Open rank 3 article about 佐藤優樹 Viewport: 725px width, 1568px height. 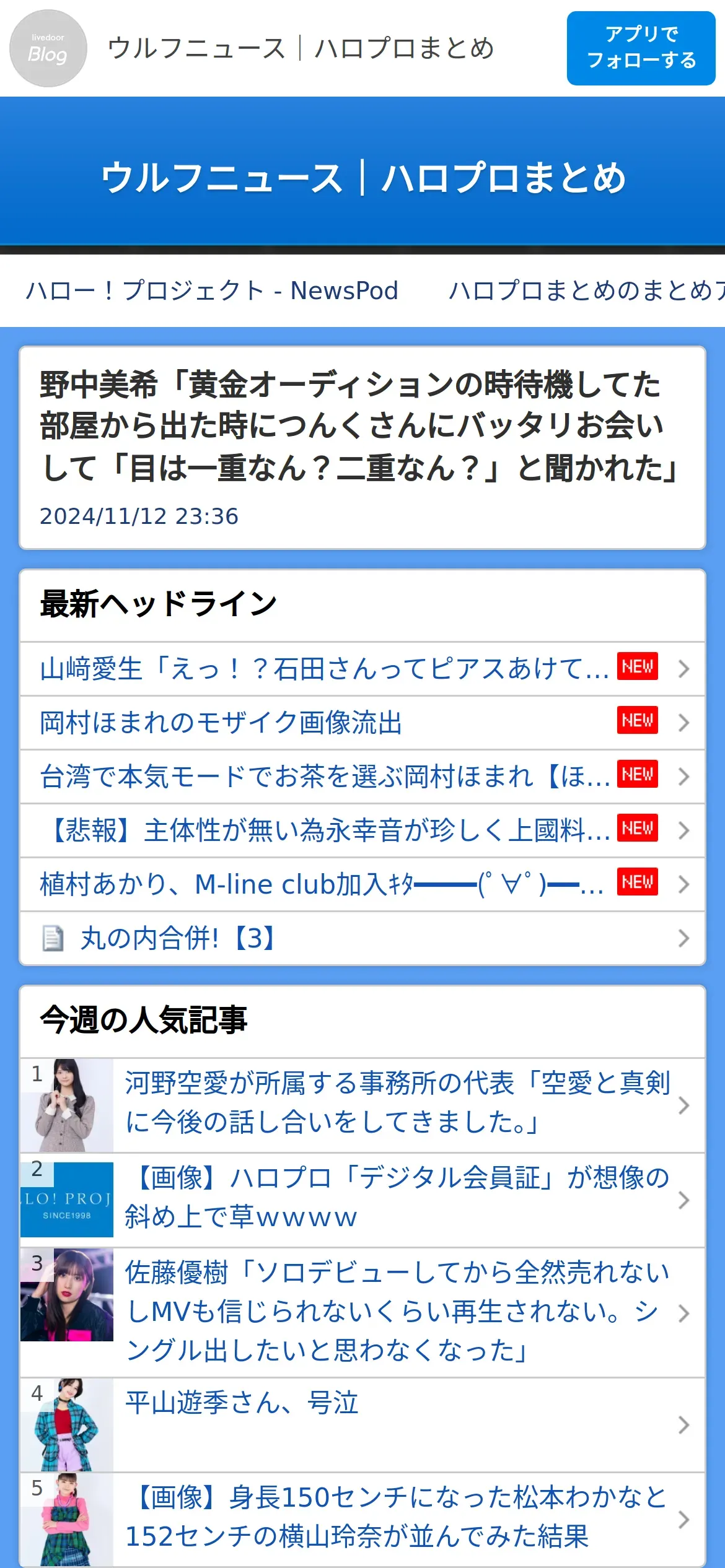click(362, 1313)
